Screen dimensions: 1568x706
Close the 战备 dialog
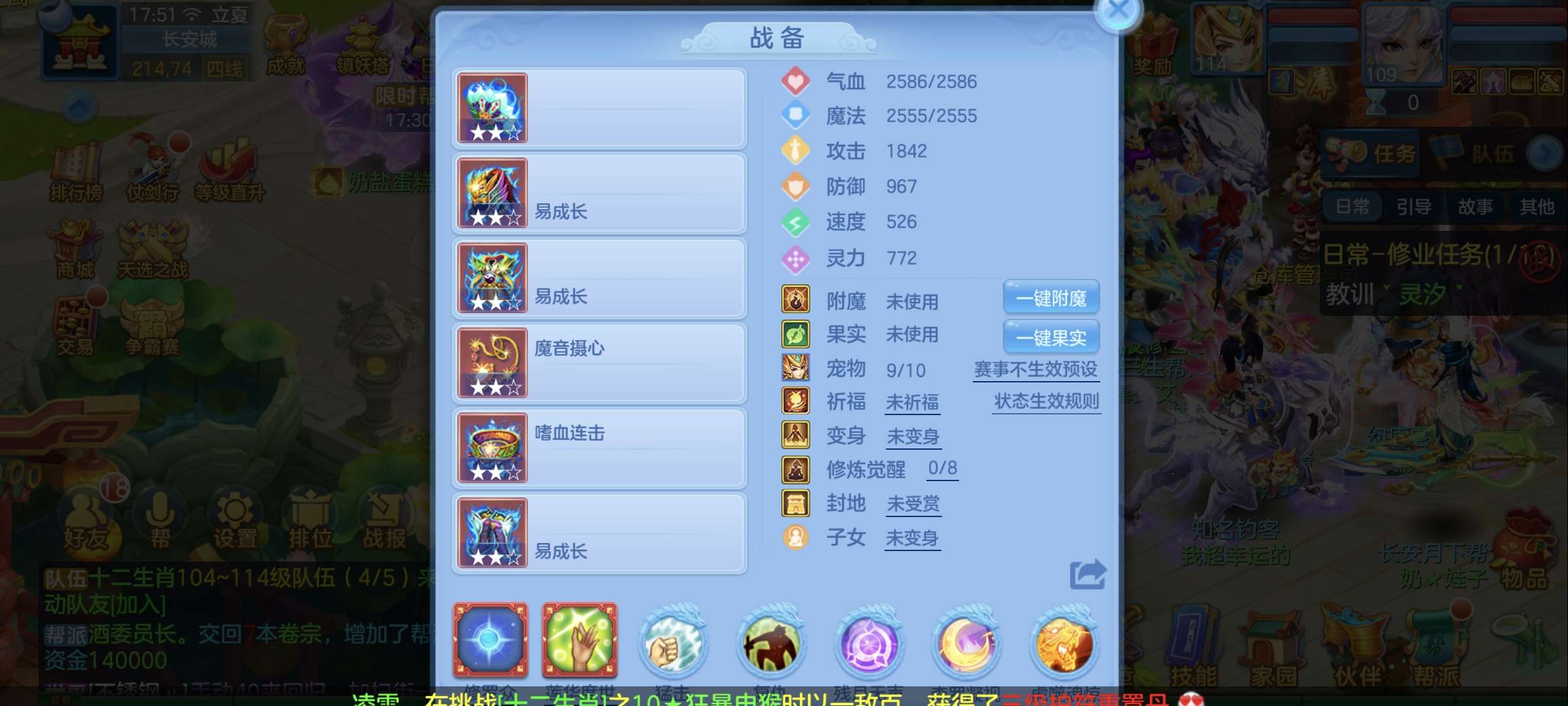click(x=1118, y=12)
